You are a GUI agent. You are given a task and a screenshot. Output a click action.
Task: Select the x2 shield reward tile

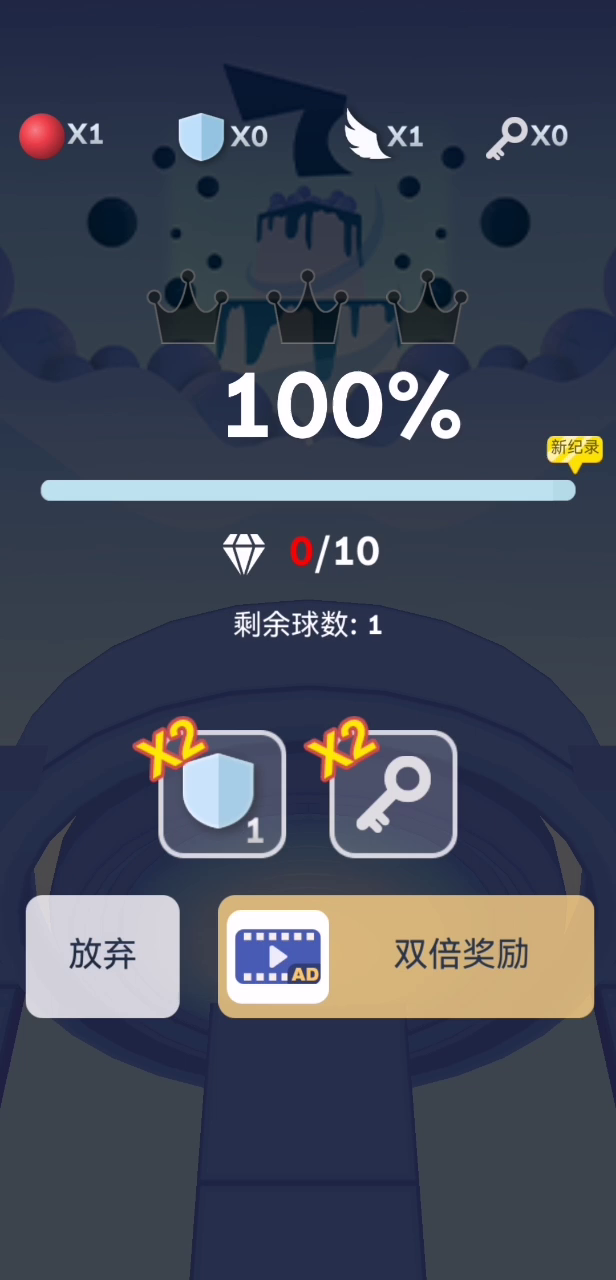(222, 794)
